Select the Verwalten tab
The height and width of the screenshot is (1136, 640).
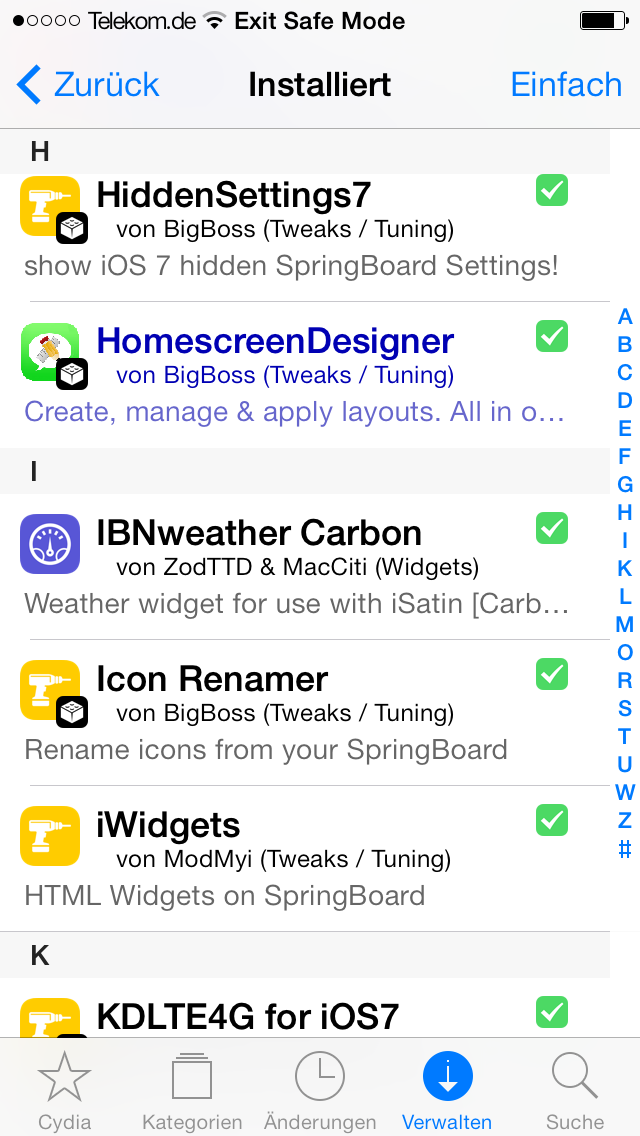447,1090
